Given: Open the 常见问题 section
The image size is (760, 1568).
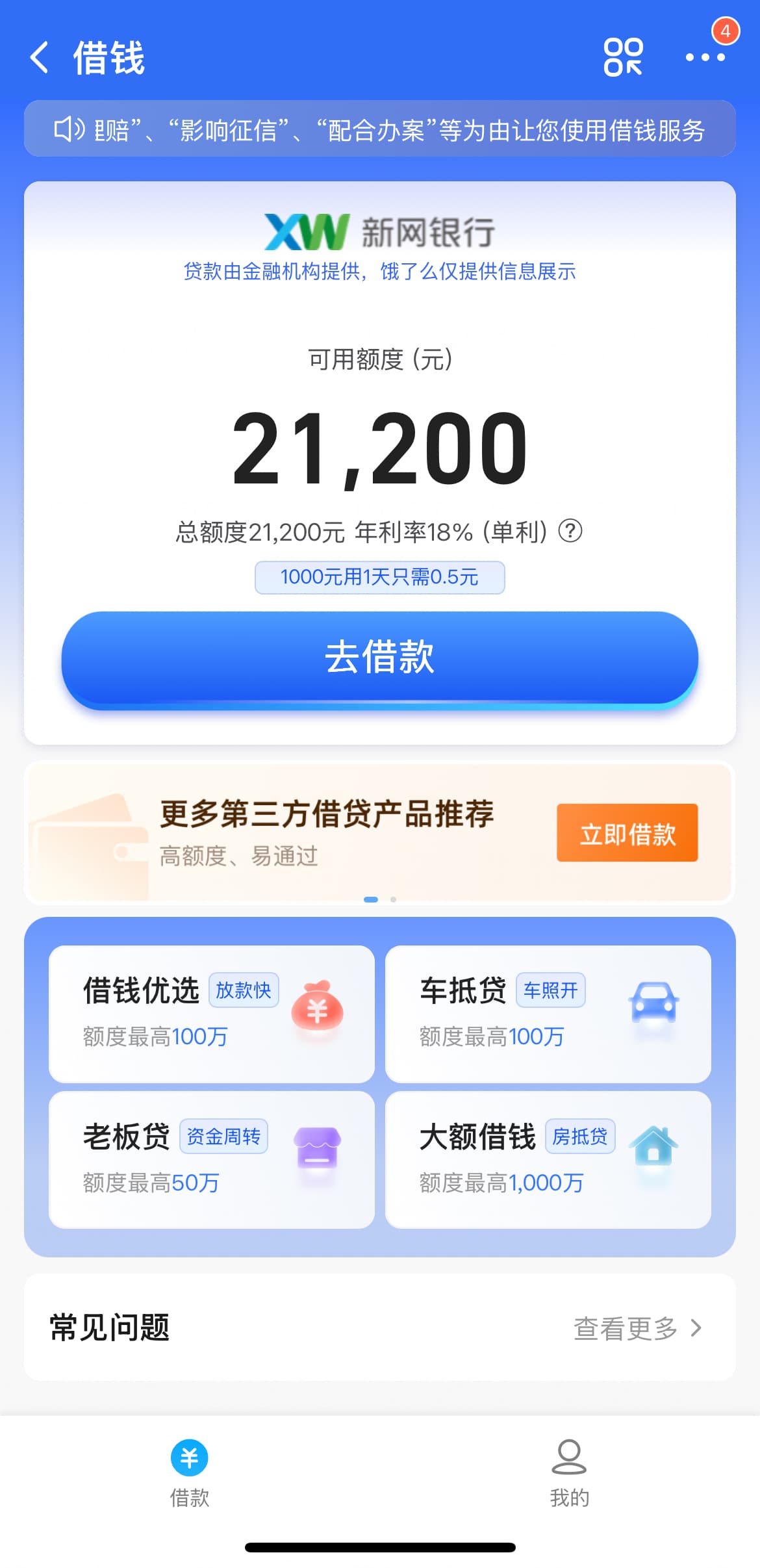Looking at the screenshot, I should point(110,1328).
